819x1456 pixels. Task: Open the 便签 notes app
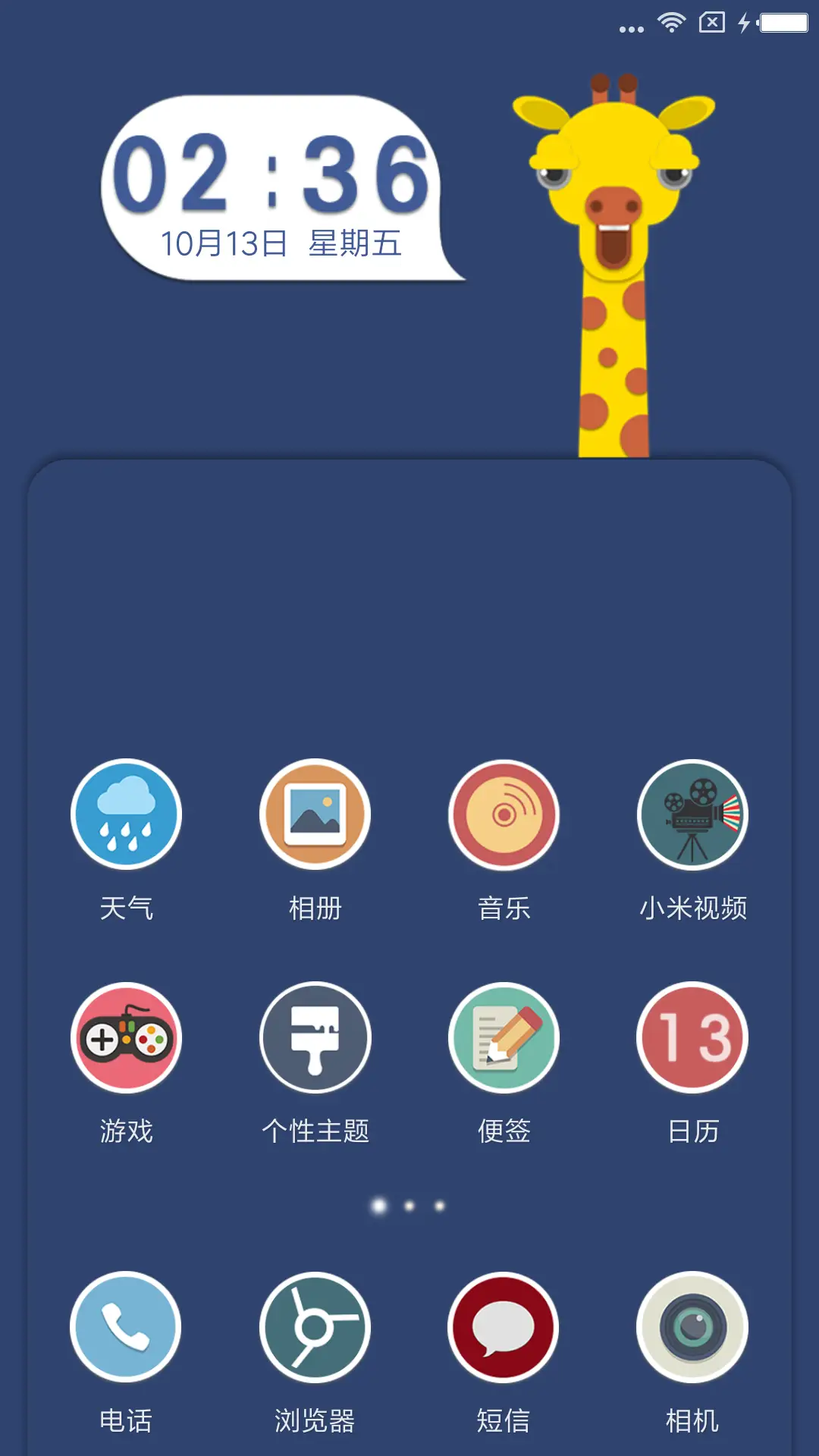point(504,1037)
